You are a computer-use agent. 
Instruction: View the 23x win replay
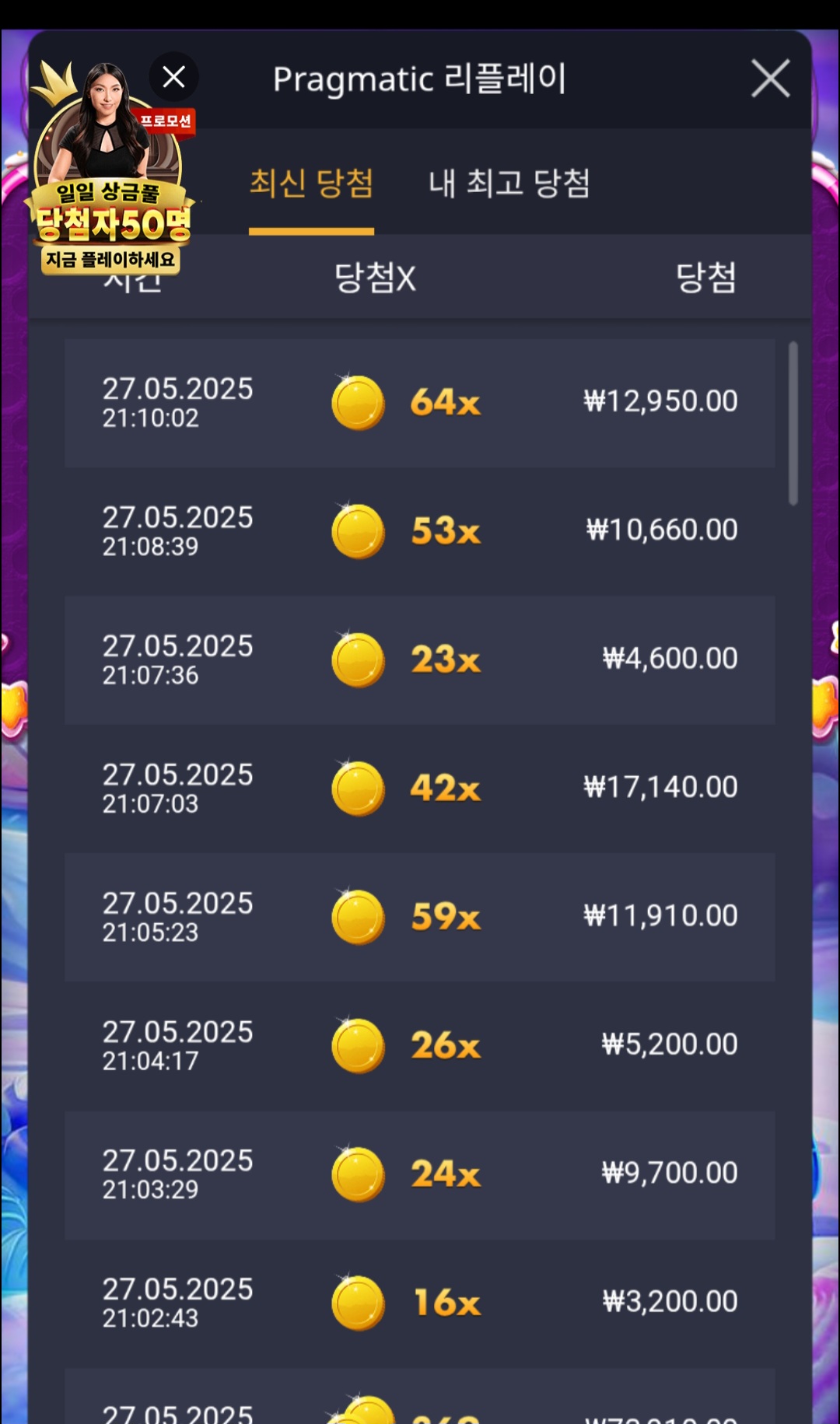[420, 660]
